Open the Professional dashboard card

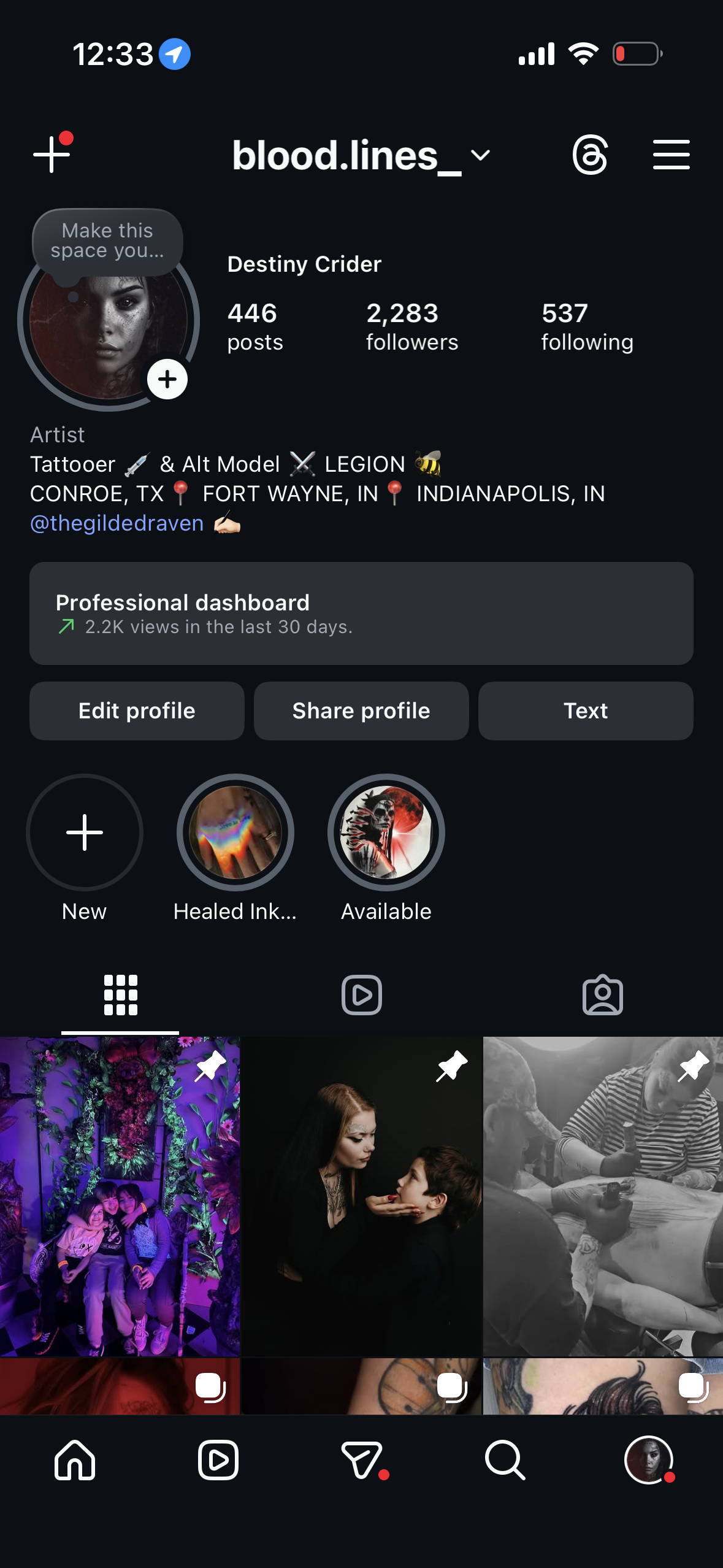click(361, 613)
